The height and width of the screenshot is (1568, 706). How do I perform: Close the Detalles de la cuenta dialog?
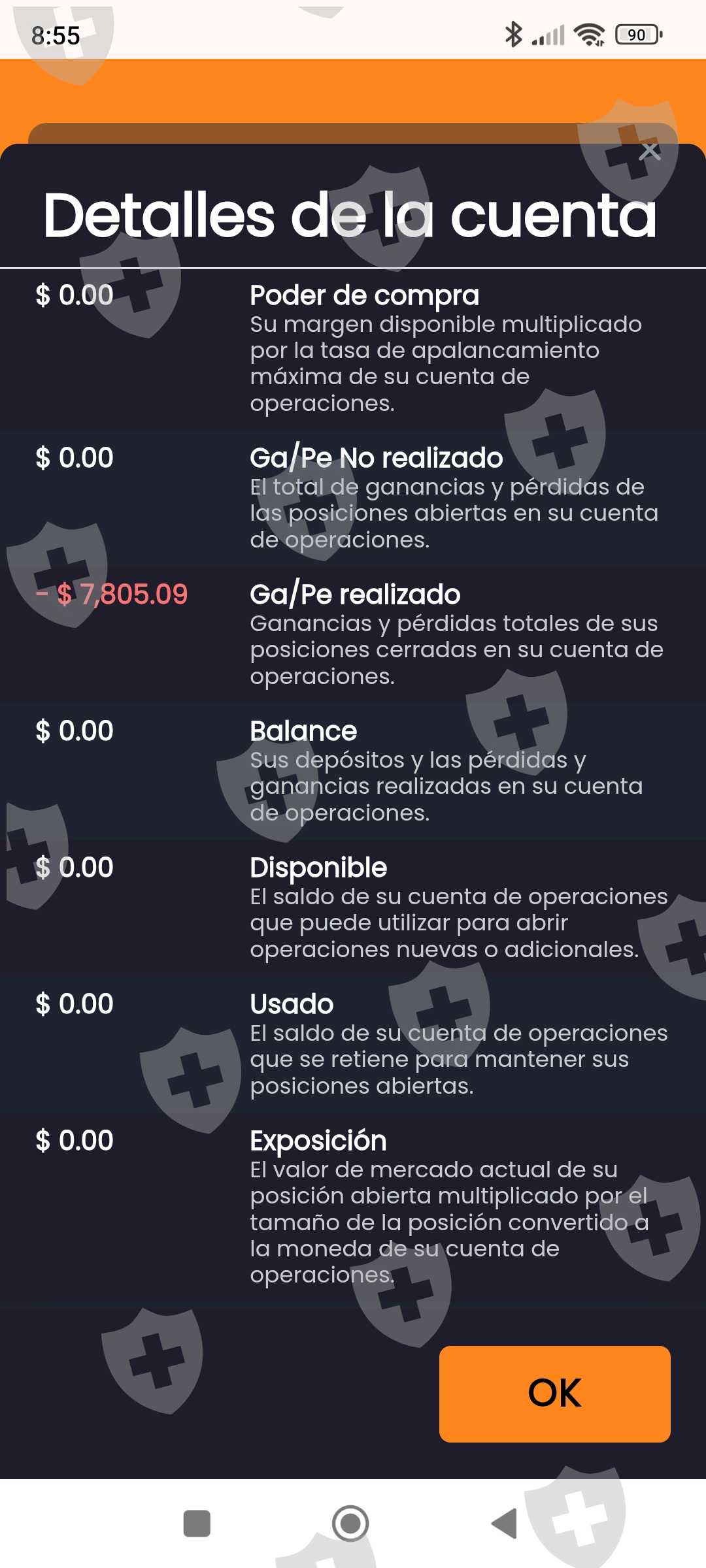coord(650,151)
